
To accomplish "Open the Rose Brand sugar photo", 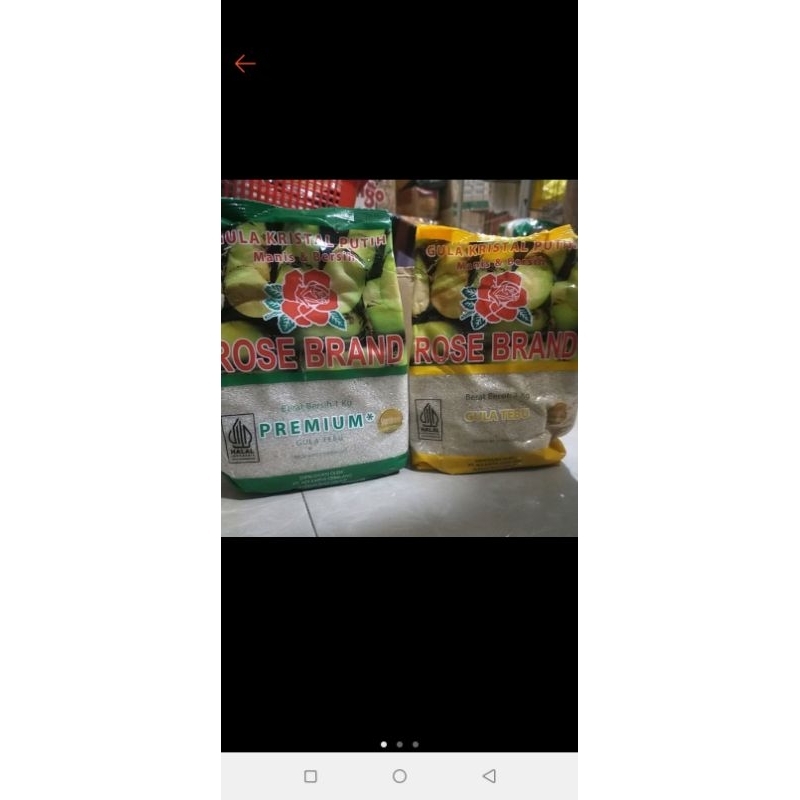I will point(399,358).
